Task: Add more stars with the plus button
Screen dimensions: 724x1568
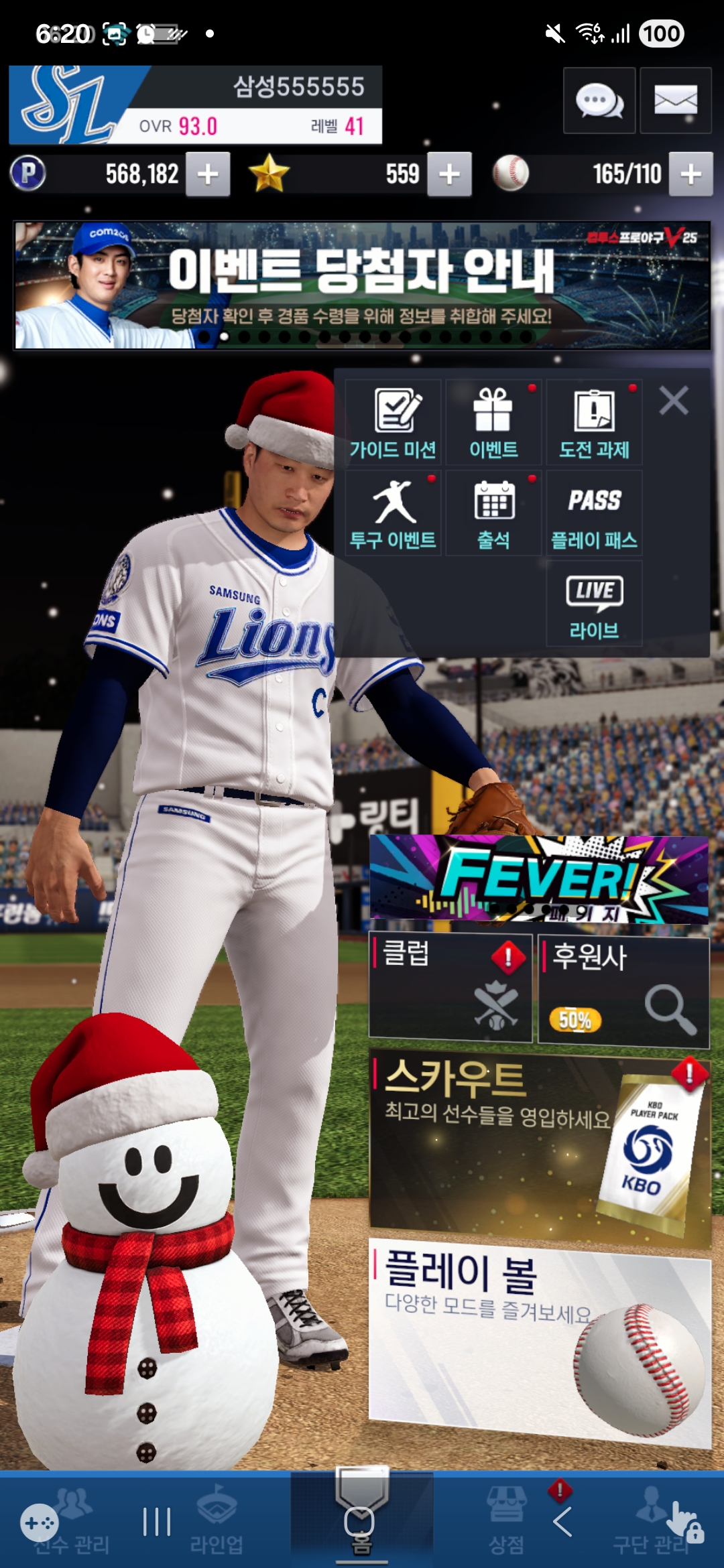Action: pyautogui.click(x=449, y=174)
